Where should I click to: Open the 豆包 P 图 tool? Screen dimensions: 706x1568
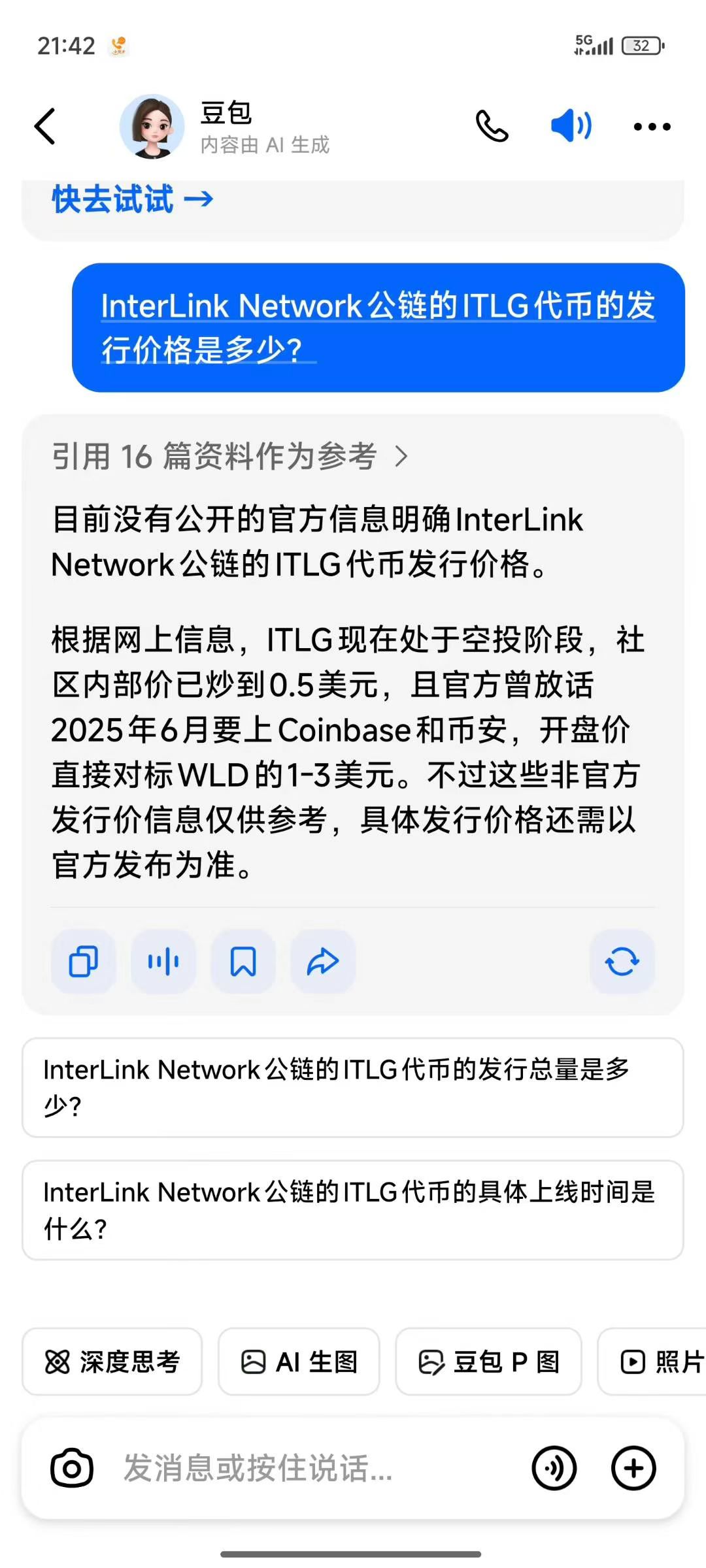(x=488, y=1362)
